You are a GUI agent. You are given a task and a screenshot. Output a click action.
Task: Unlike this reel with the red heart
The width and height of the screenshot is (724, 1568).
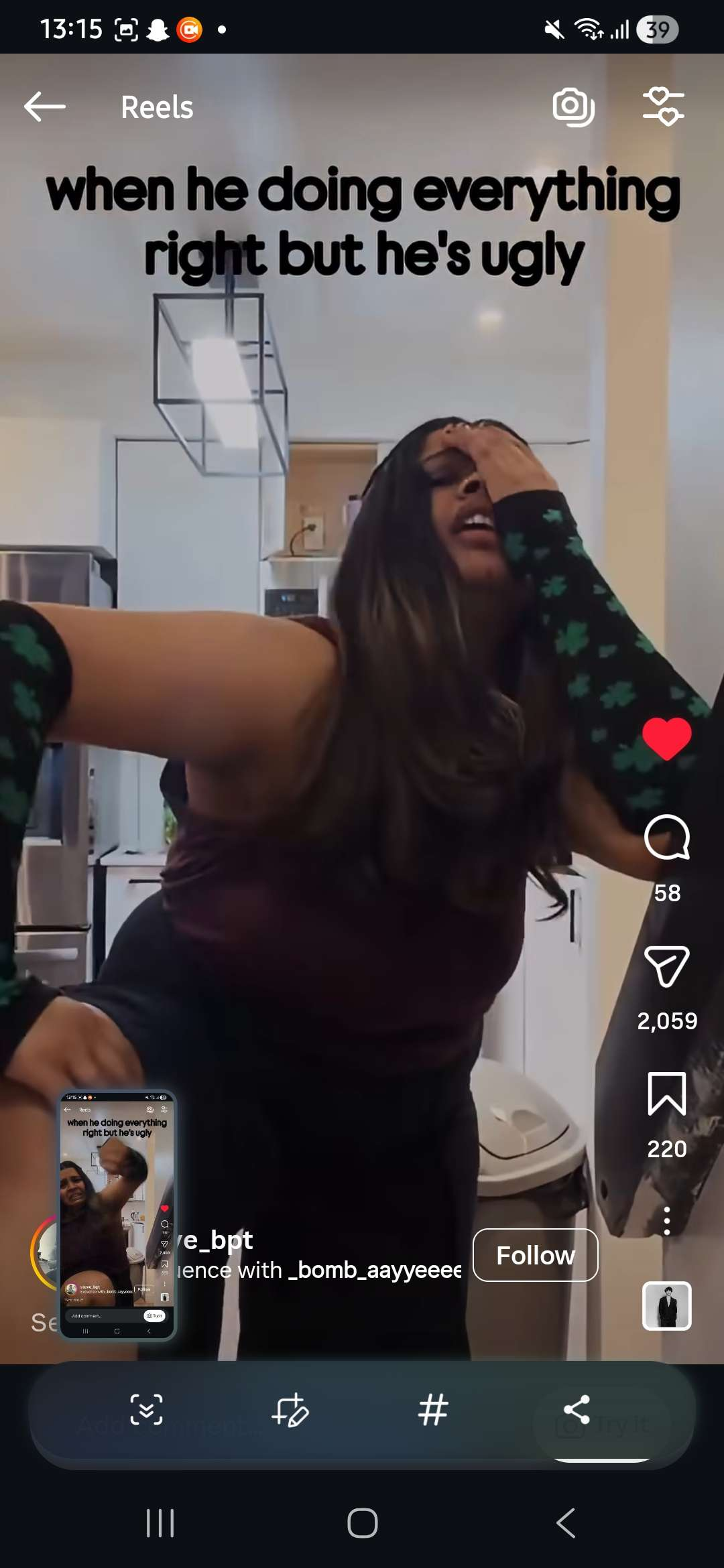pos(666,738)
